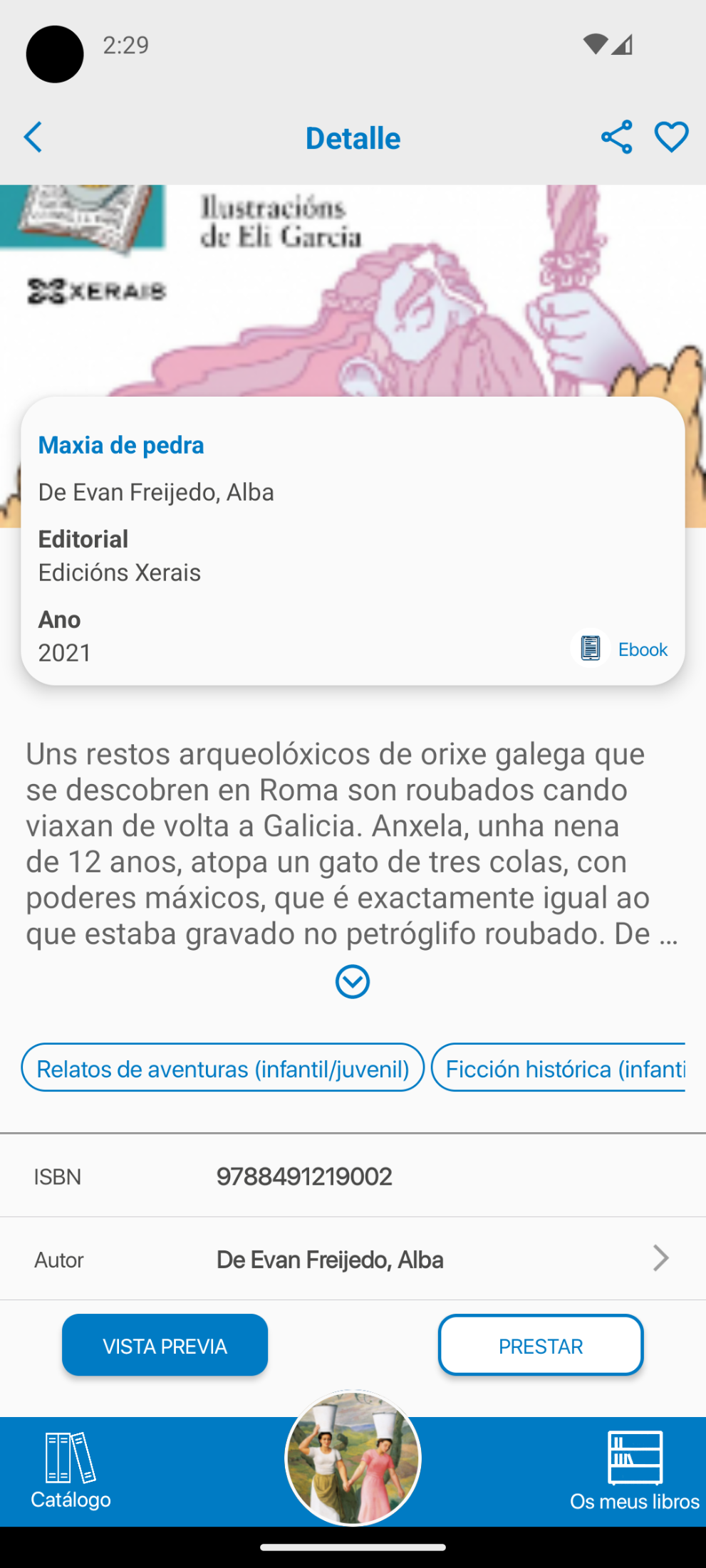
Task: Tap the back arrow icon
Action: (33, 137)
